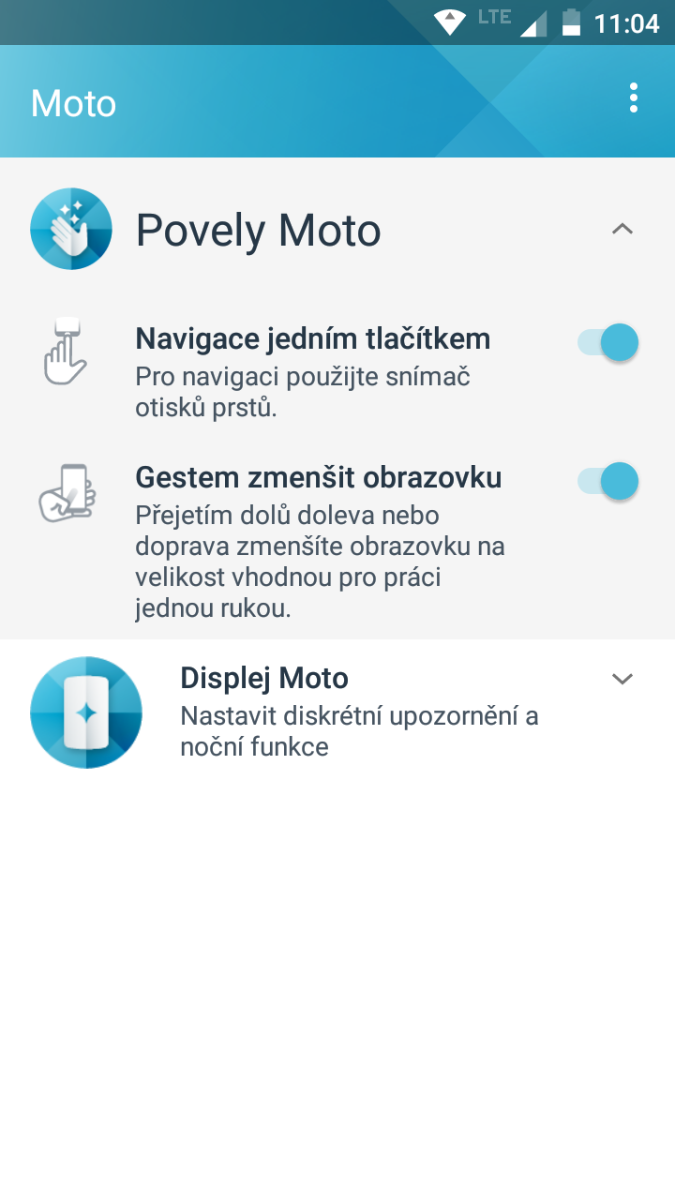Collapse the Povely Moto section
Viewport: 675px width, 1200px height.
(x=622, y=230)
